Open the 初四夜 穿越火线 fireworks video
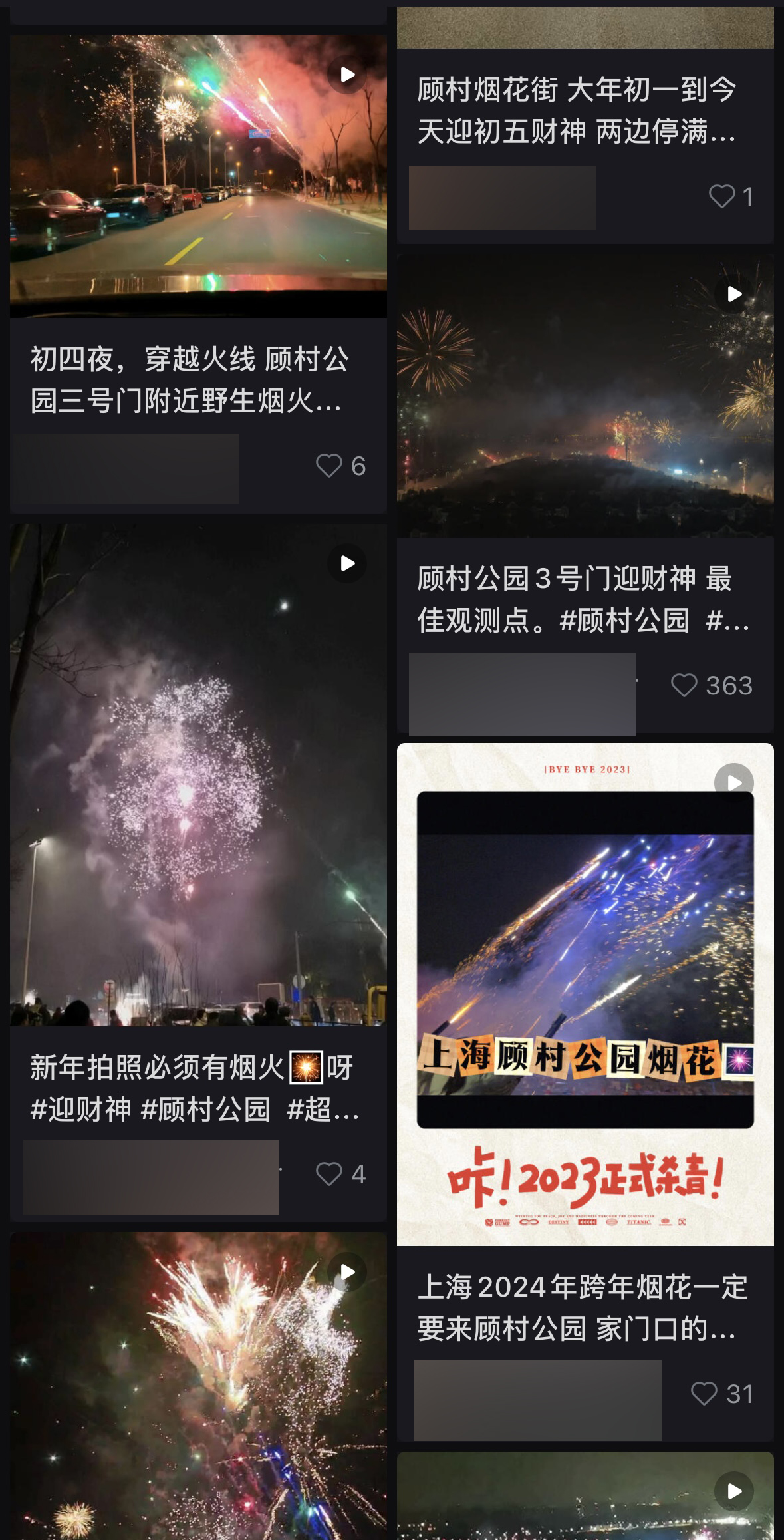Image resolution: width=784 pixels, height=1540 pixels. pos(198,176)
